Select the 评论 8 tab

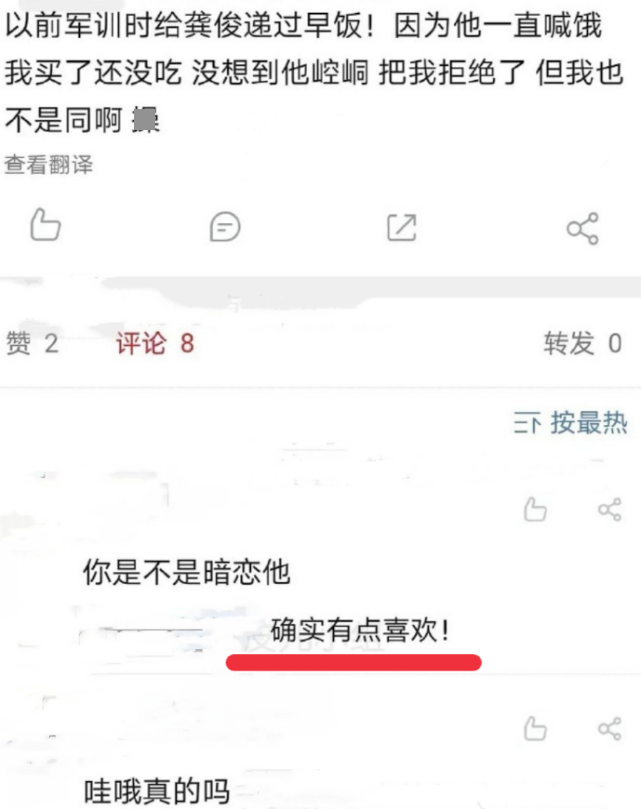154,344
